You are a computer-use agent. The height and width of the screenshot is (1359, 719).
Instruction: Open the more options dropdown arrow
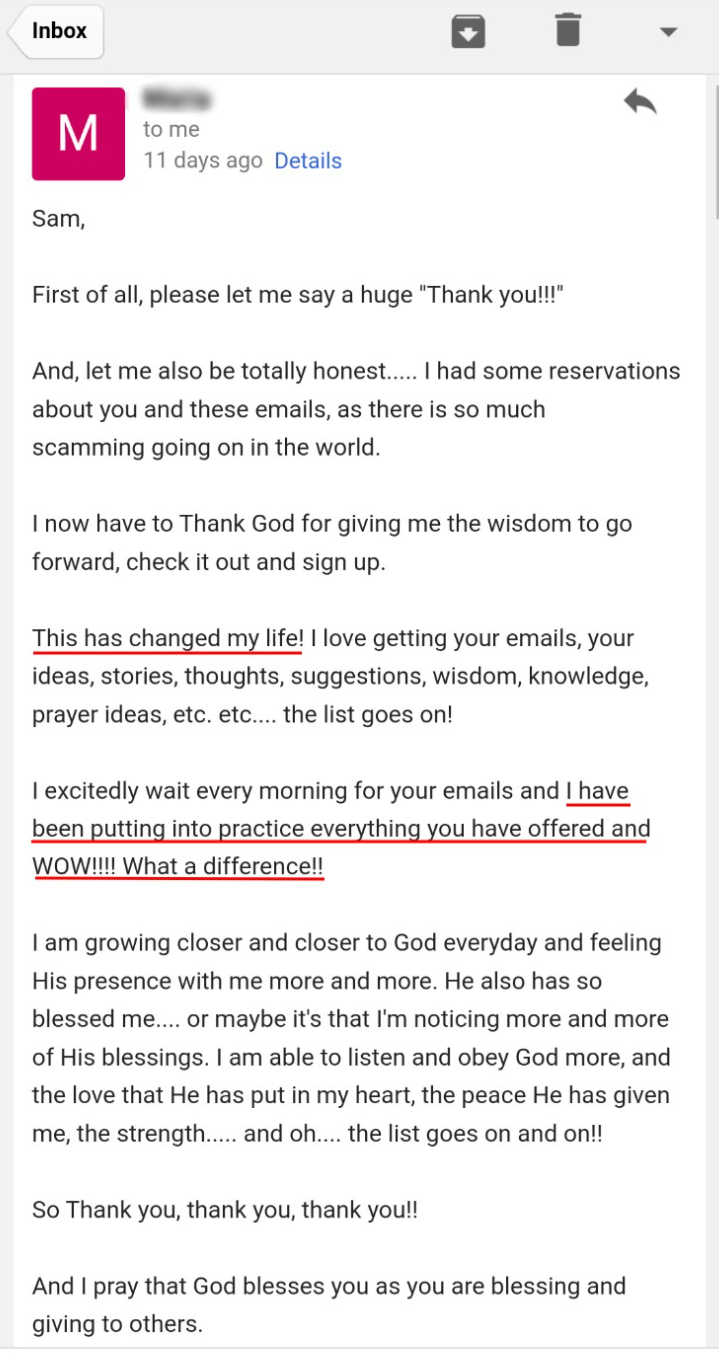tap(668, 32)
